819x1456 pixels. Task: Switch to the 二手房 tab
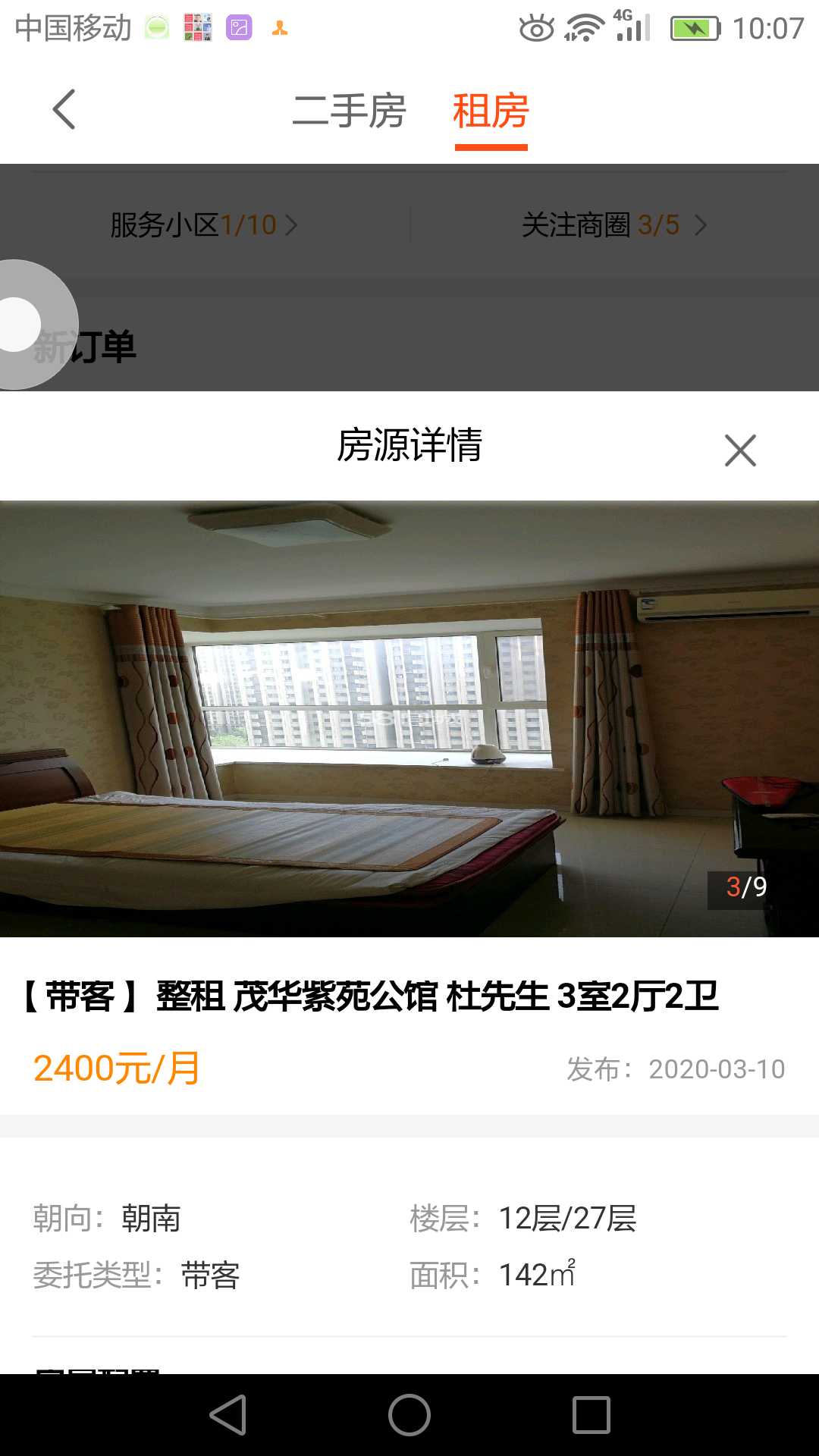(349, 111)
